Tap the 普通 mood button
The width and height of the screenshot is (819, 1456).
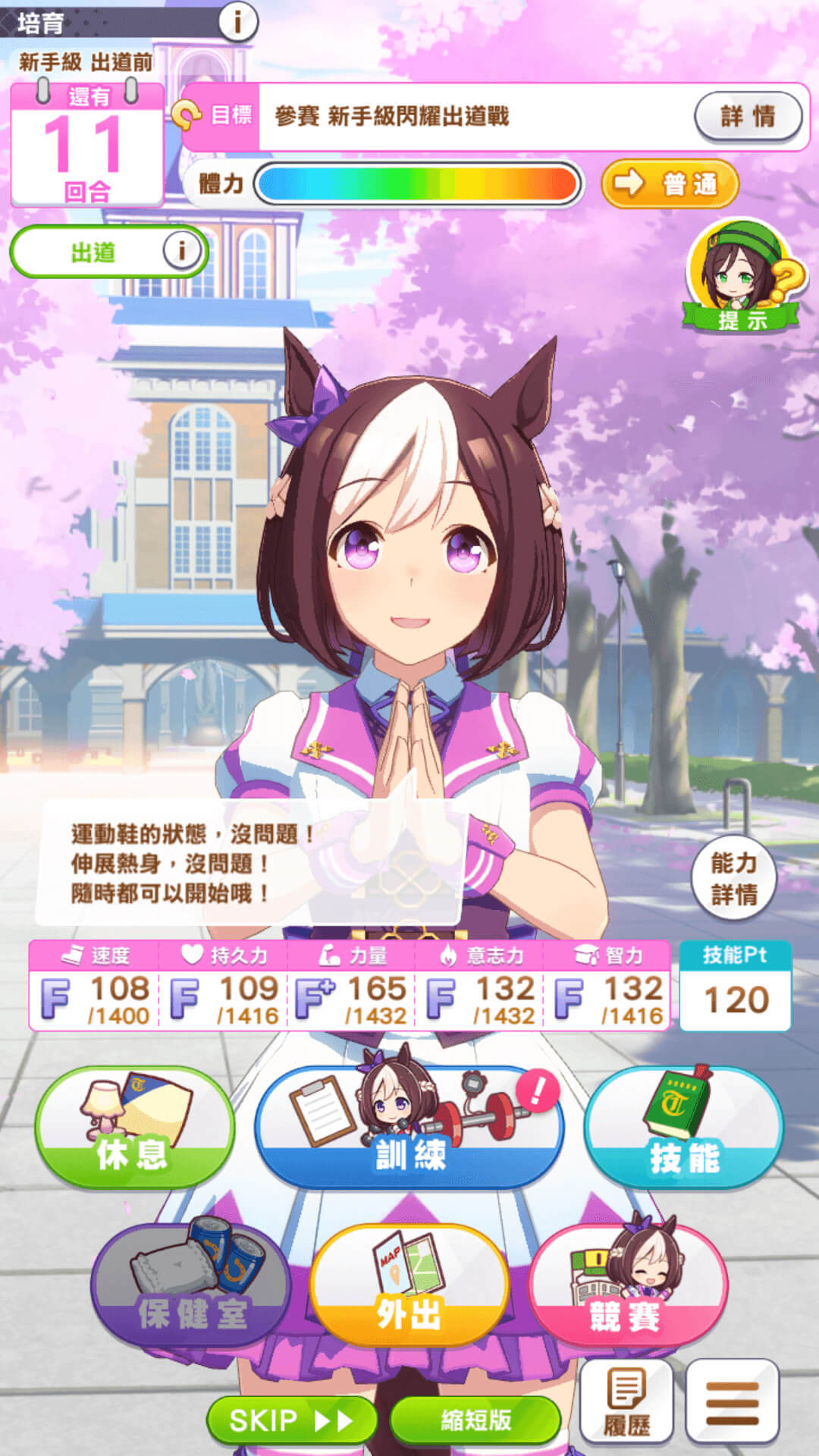(670, 184)
